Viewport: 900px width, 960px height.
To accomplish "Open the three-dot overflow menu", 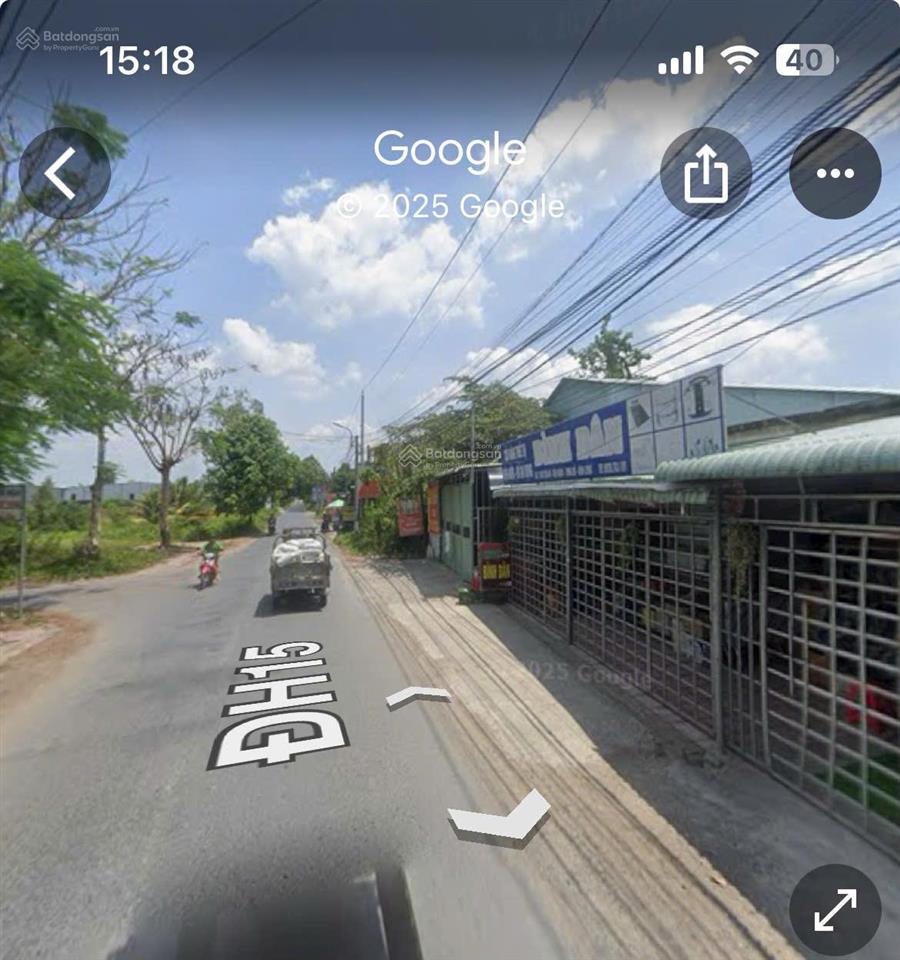I will [x=834, y=173].
